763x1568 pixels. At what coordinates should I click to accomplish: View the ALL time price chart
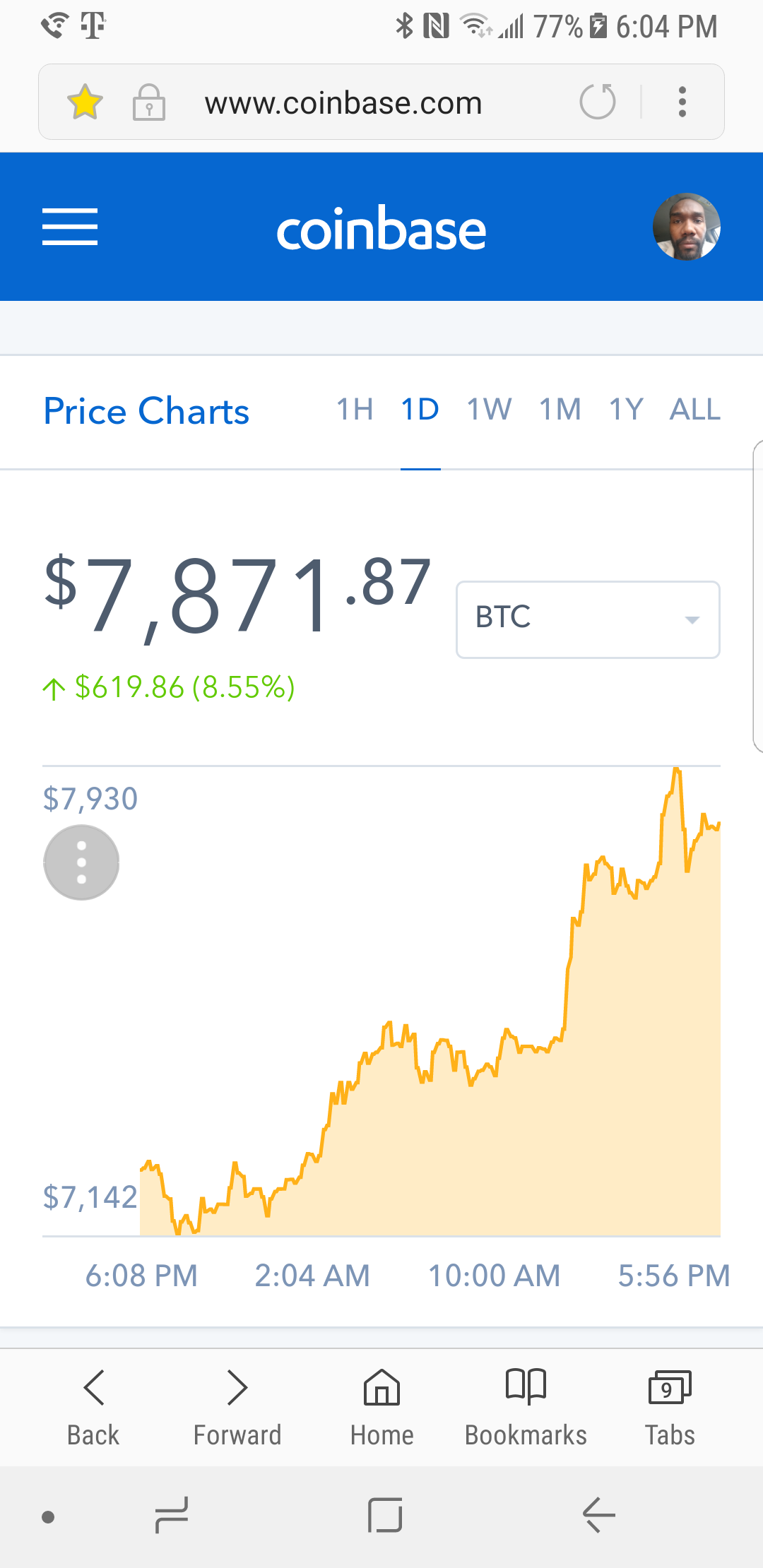pos(695,410)
